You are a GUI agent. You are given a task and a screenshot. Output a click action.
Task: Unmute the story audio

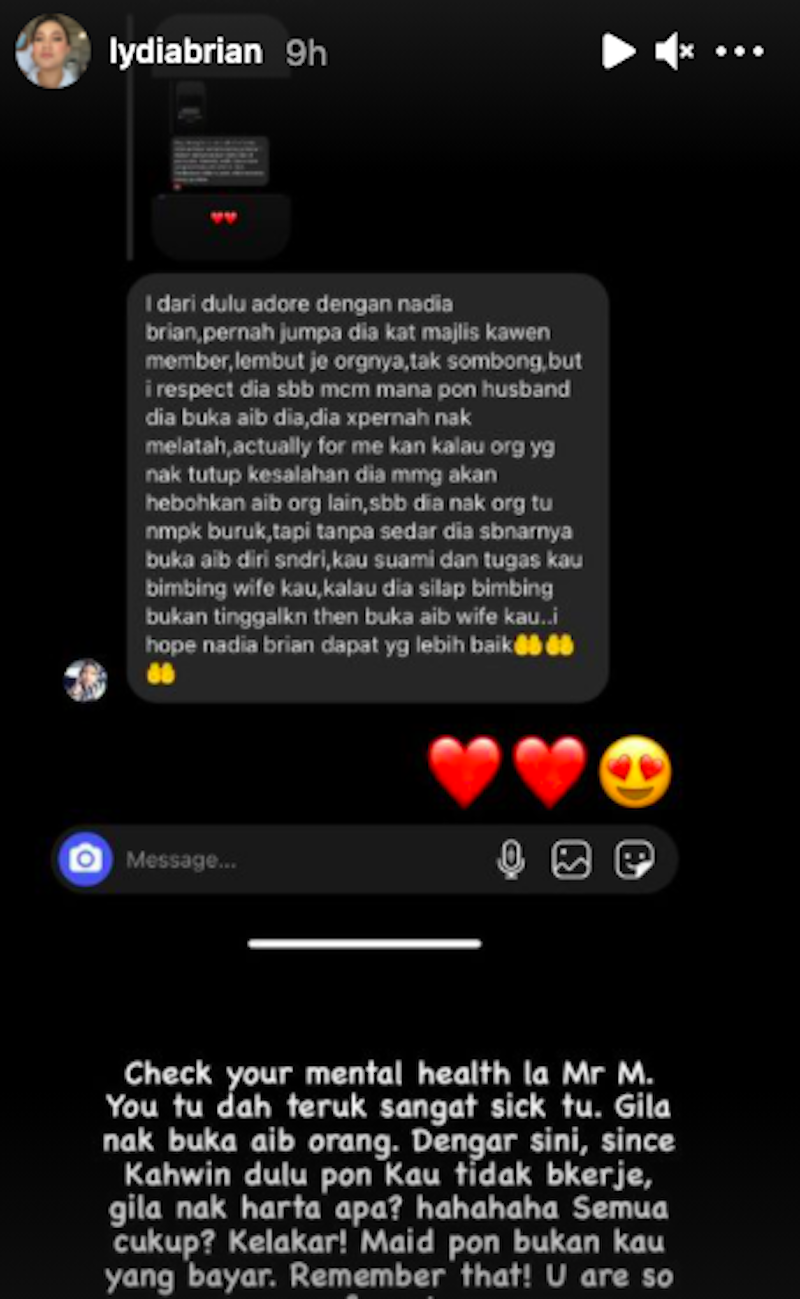point(674,51)
